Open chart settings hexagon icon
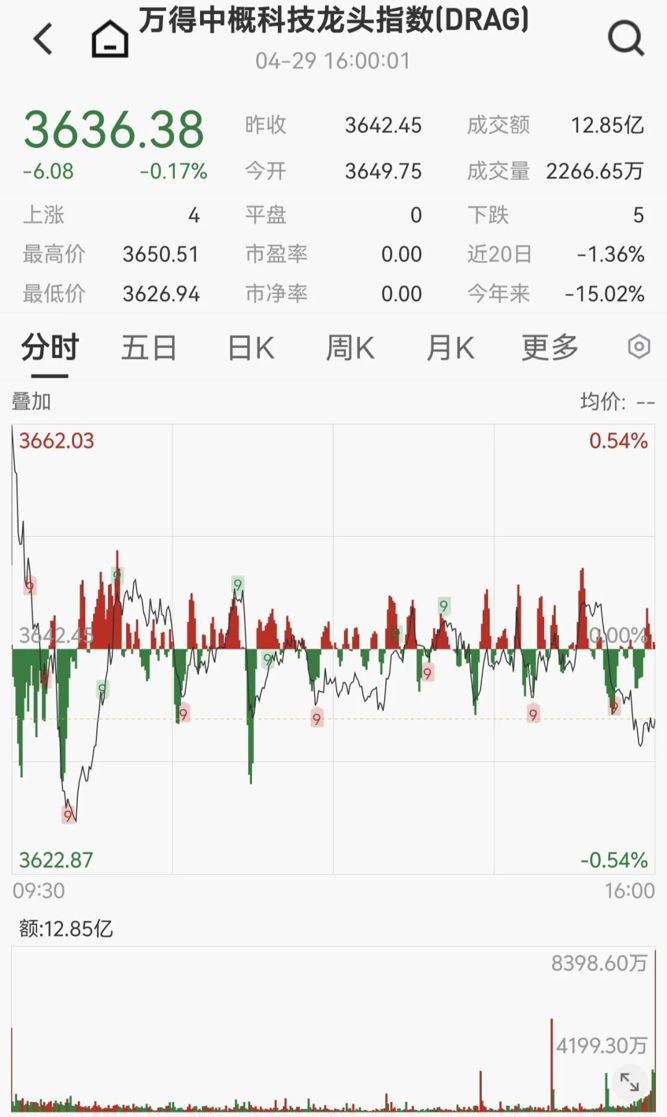Viewport: 667px width, 1117px height. point(639,347)
